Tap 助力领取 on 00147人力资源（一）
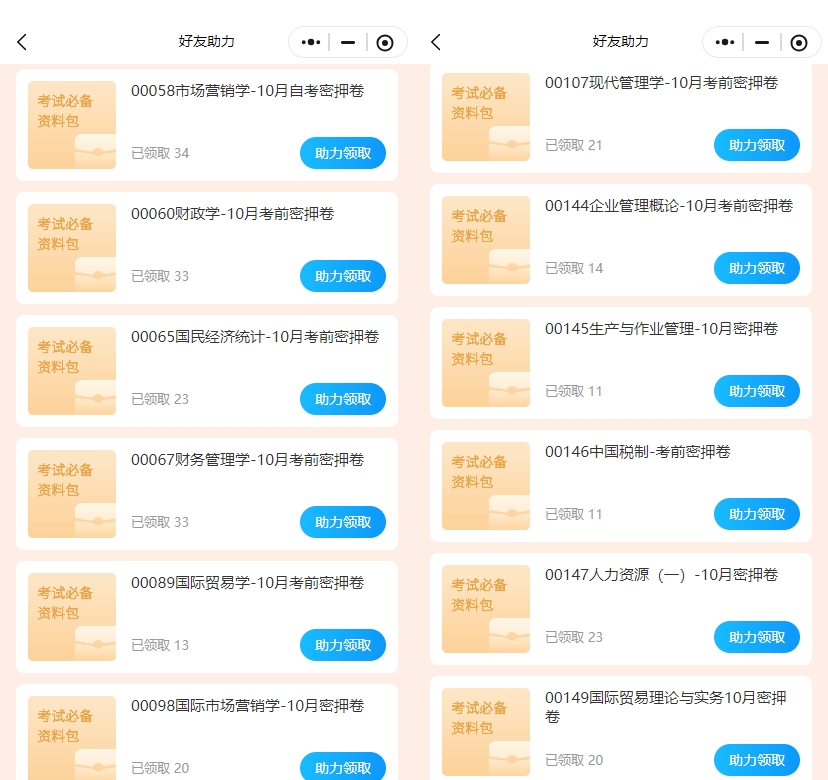Viewport: 828px width, 780px height. (x=756, y=637)
